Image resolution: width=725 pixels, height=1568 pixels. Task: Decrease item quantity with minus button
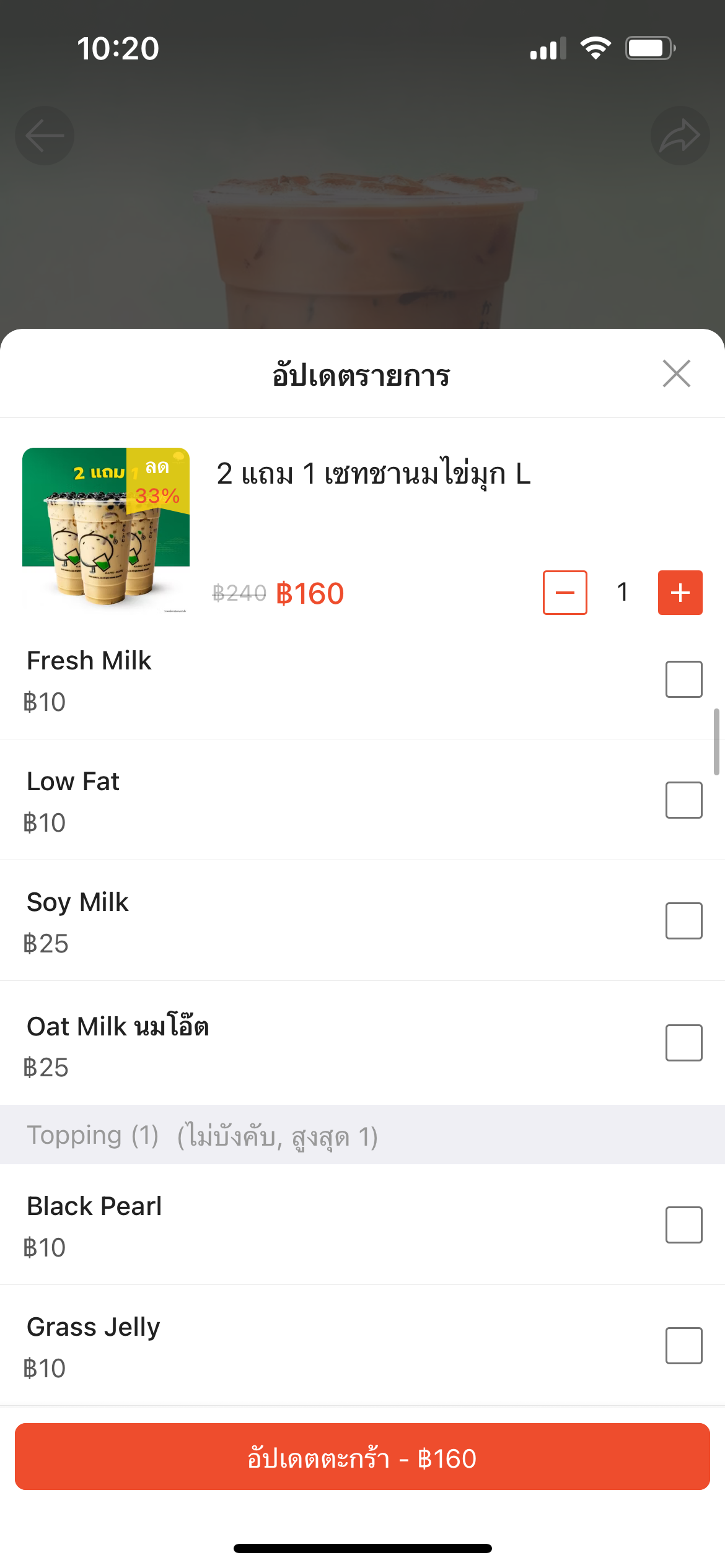(x=565, y=593)
